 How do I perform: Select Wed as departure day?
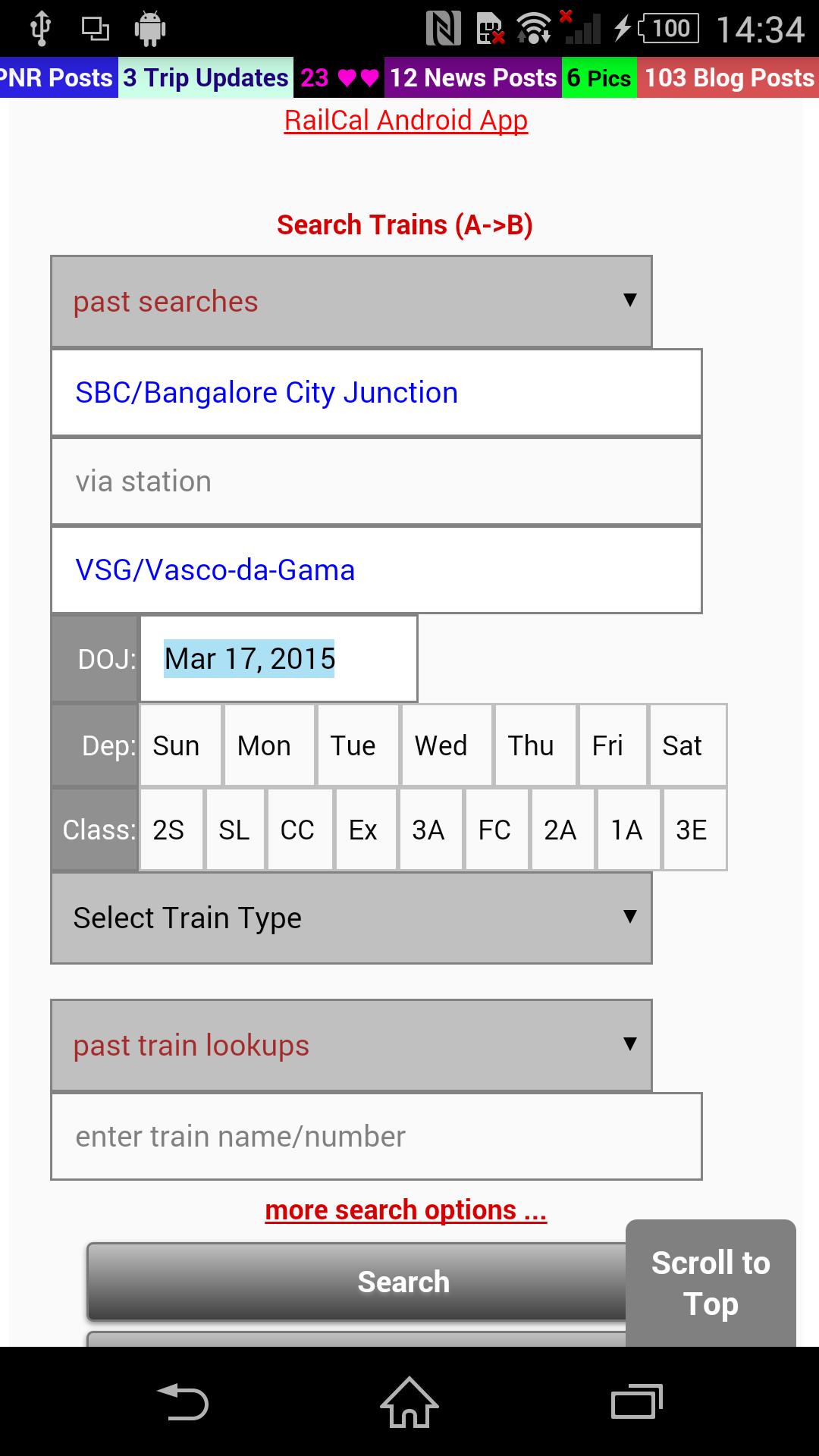(x=442, y=745)
